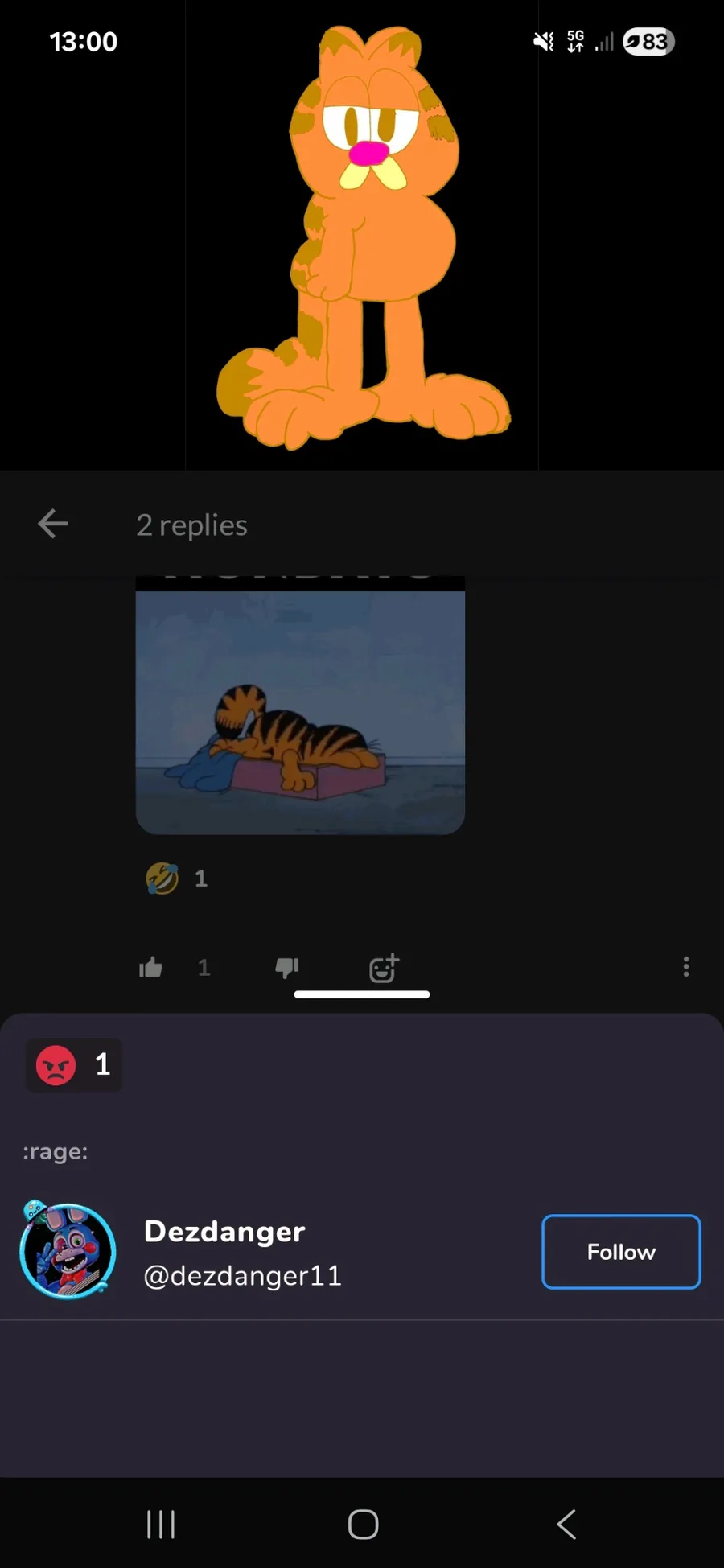
Task: Follow Dezdanger
Action: (x=621, y=1252)
